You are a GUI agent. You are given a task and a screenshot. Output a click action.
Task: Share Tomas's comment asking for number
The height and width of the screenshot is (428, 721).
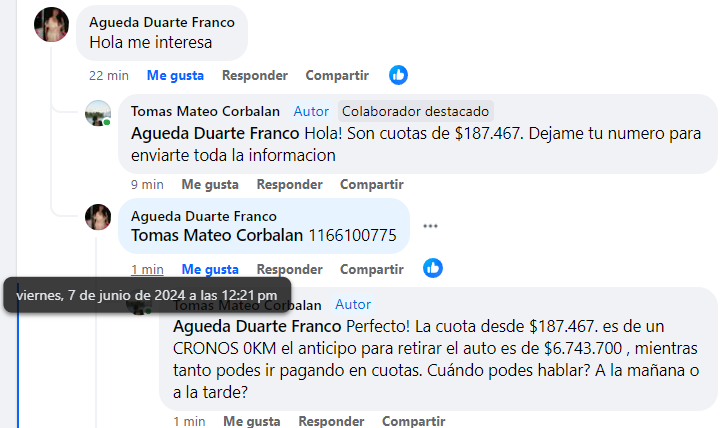click(371, 184)
